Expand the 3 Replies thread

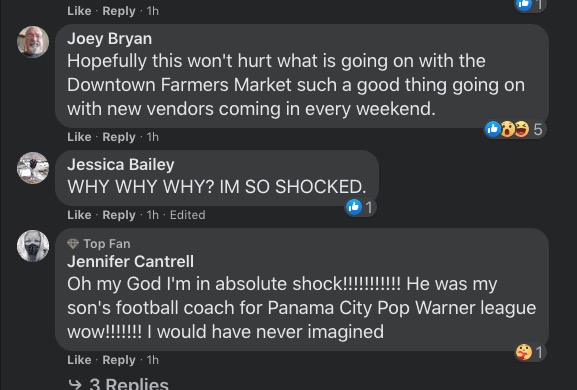pyautogui.click(x=118, y=384)
